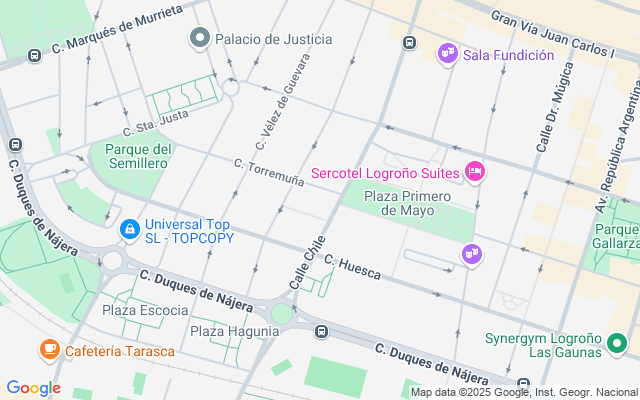Select the Cafetería Tarasca marker
The height and width of the screenshot is (400, 640).
48,350
